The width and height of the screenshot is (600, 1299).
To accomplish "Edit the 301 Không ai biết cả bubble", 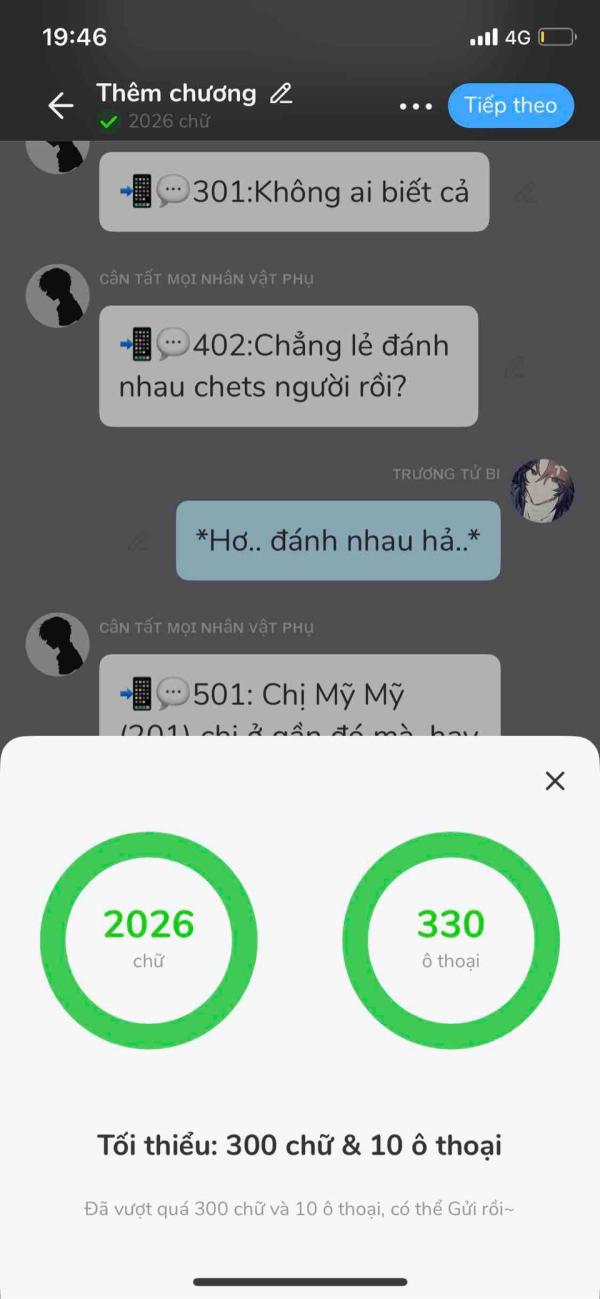I will pyautogui.click(x=524, y=192).
